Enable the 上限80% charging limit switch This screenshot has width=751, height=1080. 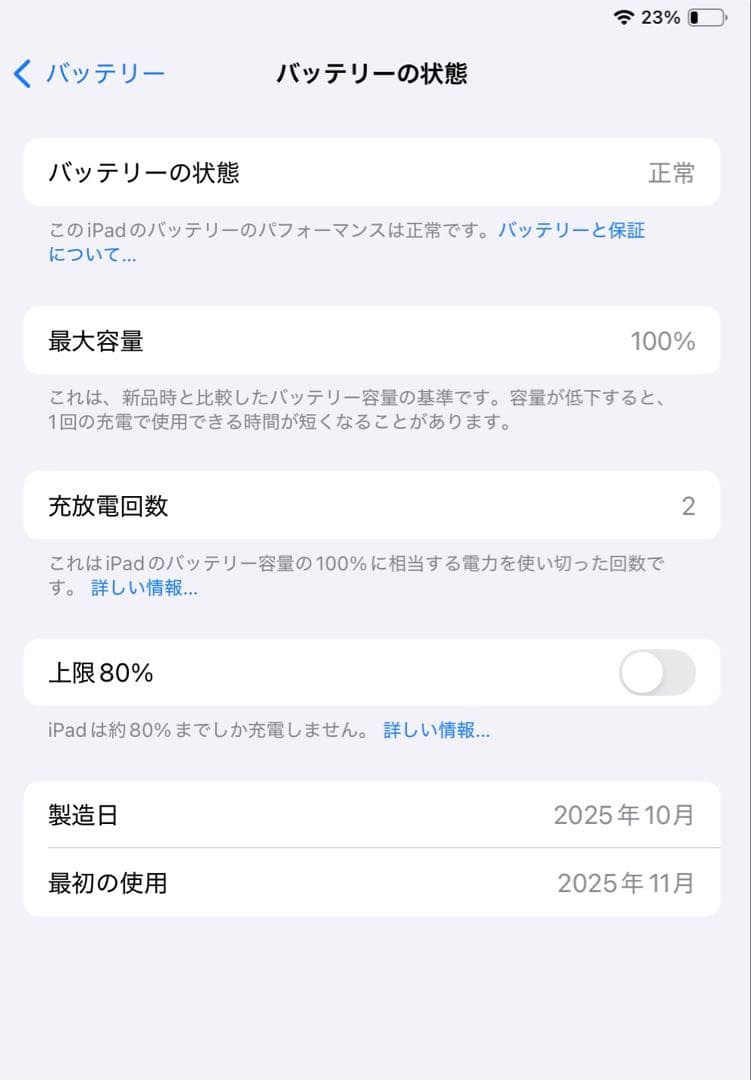[x=655, y=673]
